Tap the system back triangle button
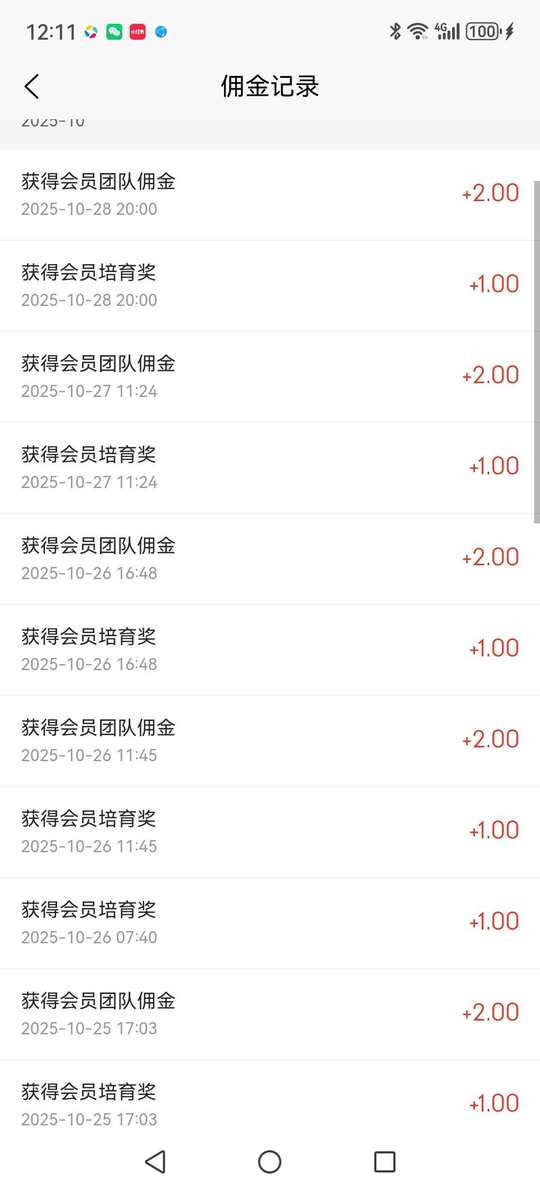This screenshot has width=540, height=1191. 155,1161
